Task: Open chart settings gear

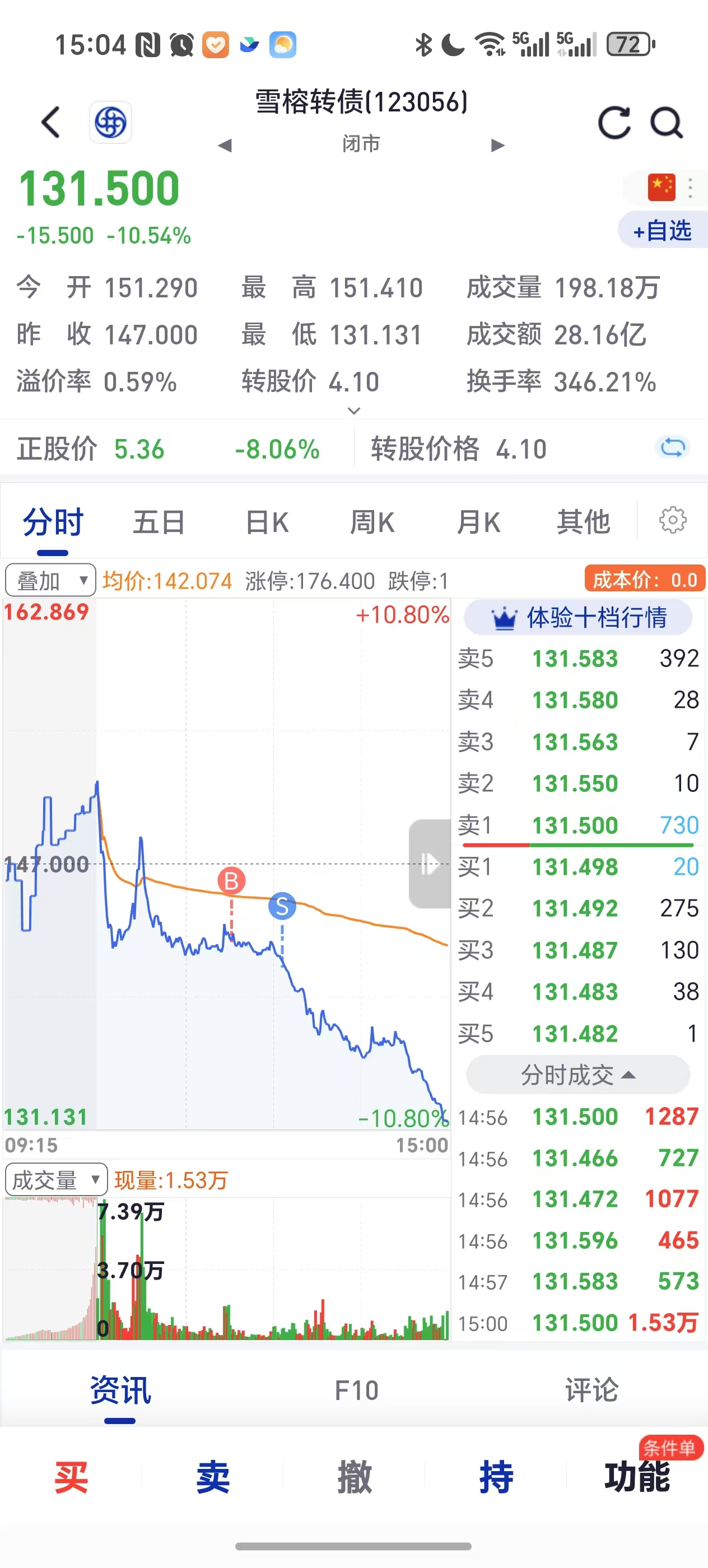Action: coord(673,520)
